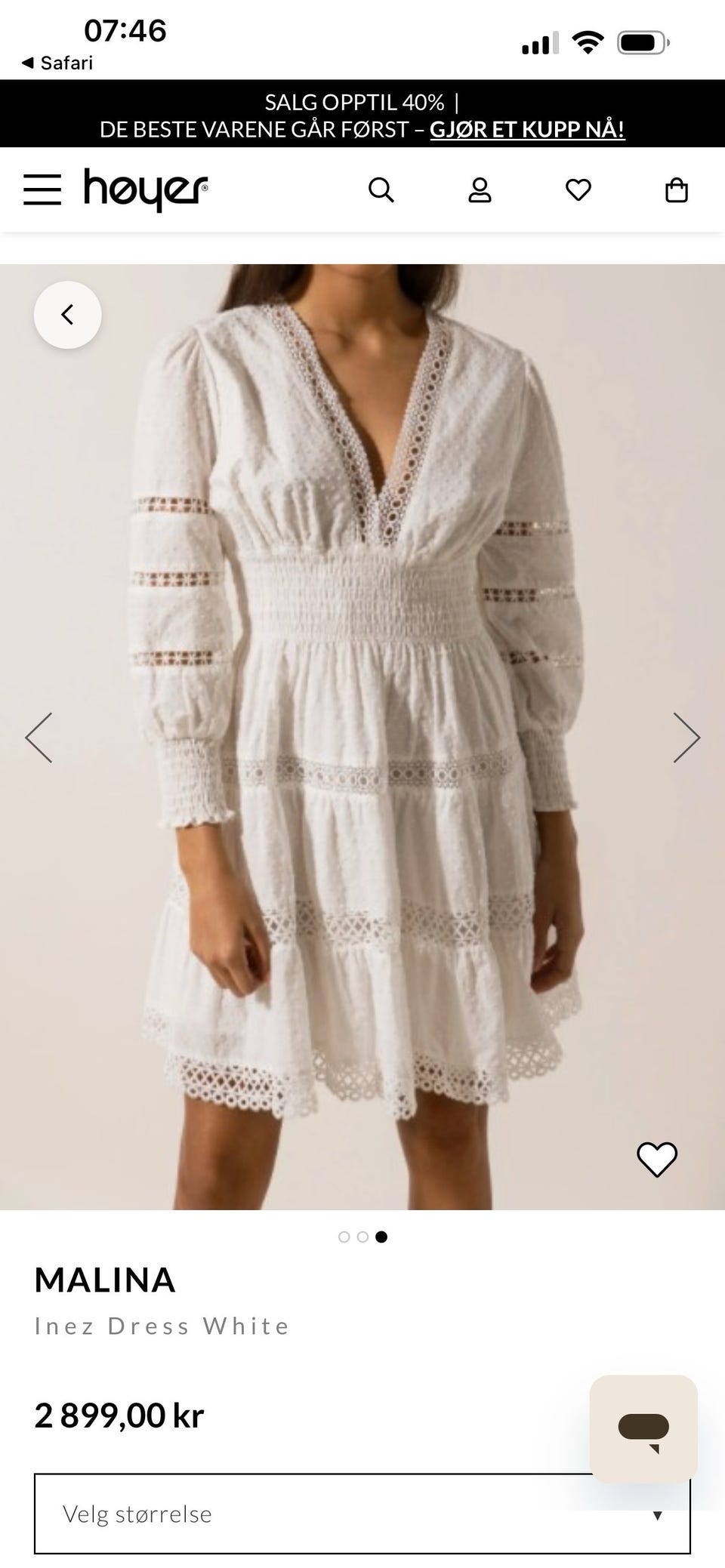The height and width of the screenshot is (1568, 725).
Task: Open the chat support bubble
Action: point(643,1429)
